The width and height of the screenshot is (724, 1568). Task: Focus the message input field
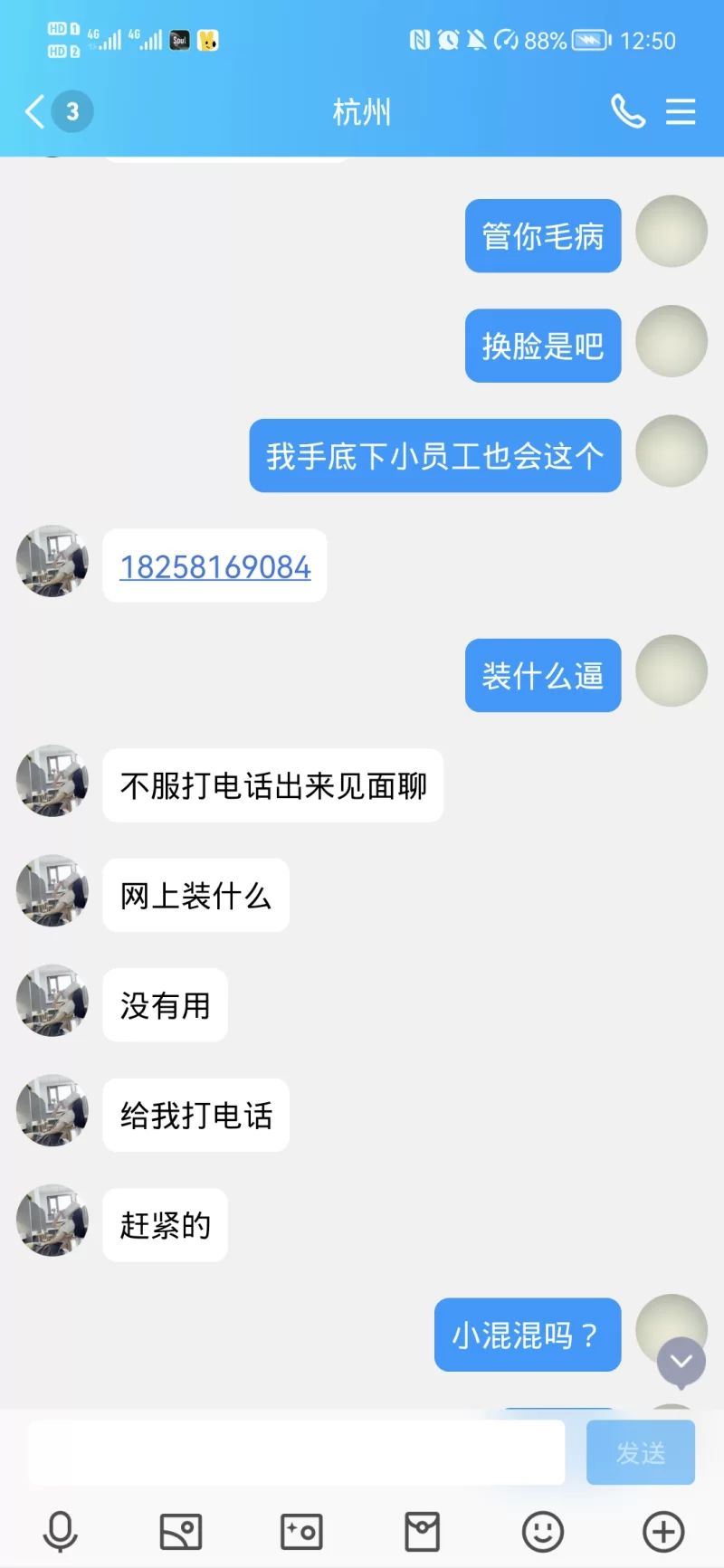[297, 1452]
